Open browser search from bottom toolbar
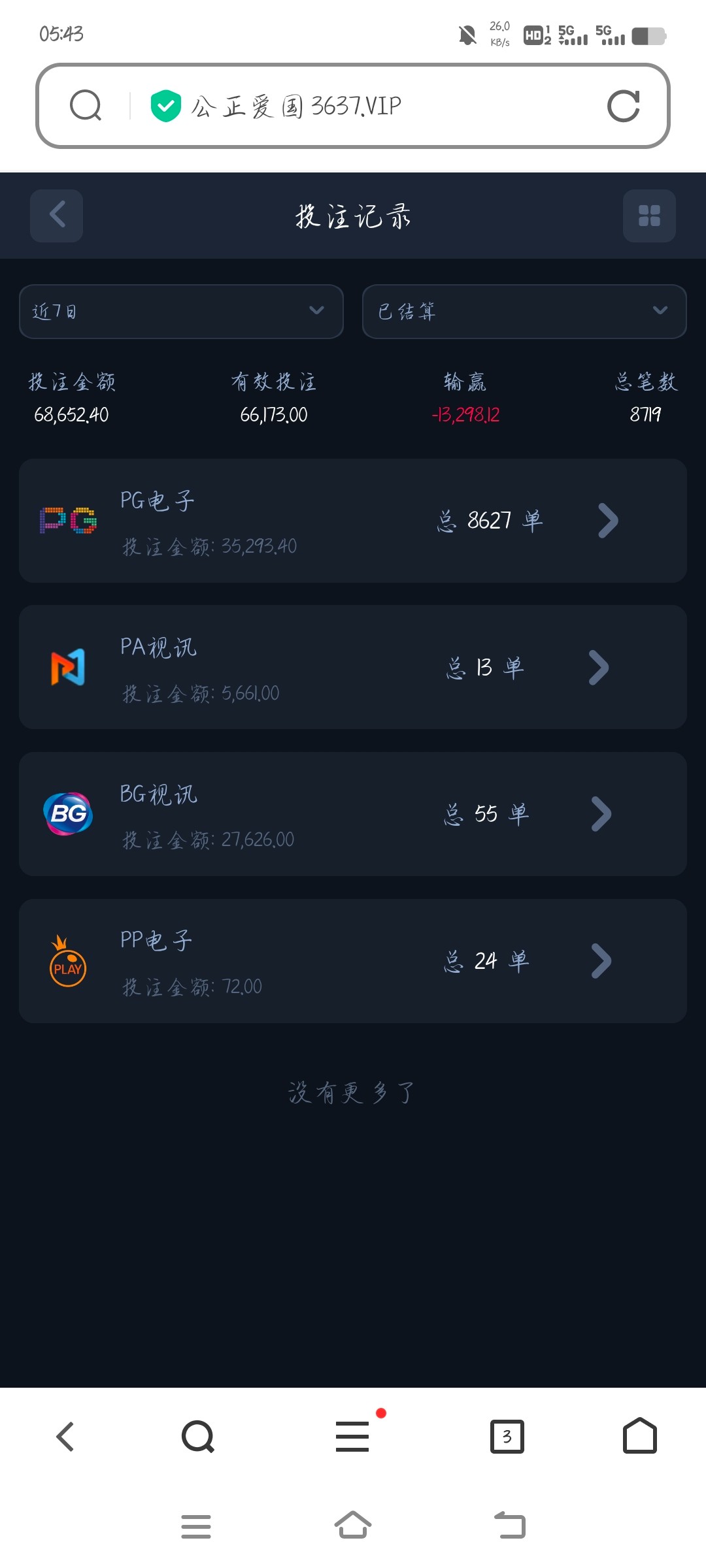The image size is (706, 1568). [x=198, y=1437]
